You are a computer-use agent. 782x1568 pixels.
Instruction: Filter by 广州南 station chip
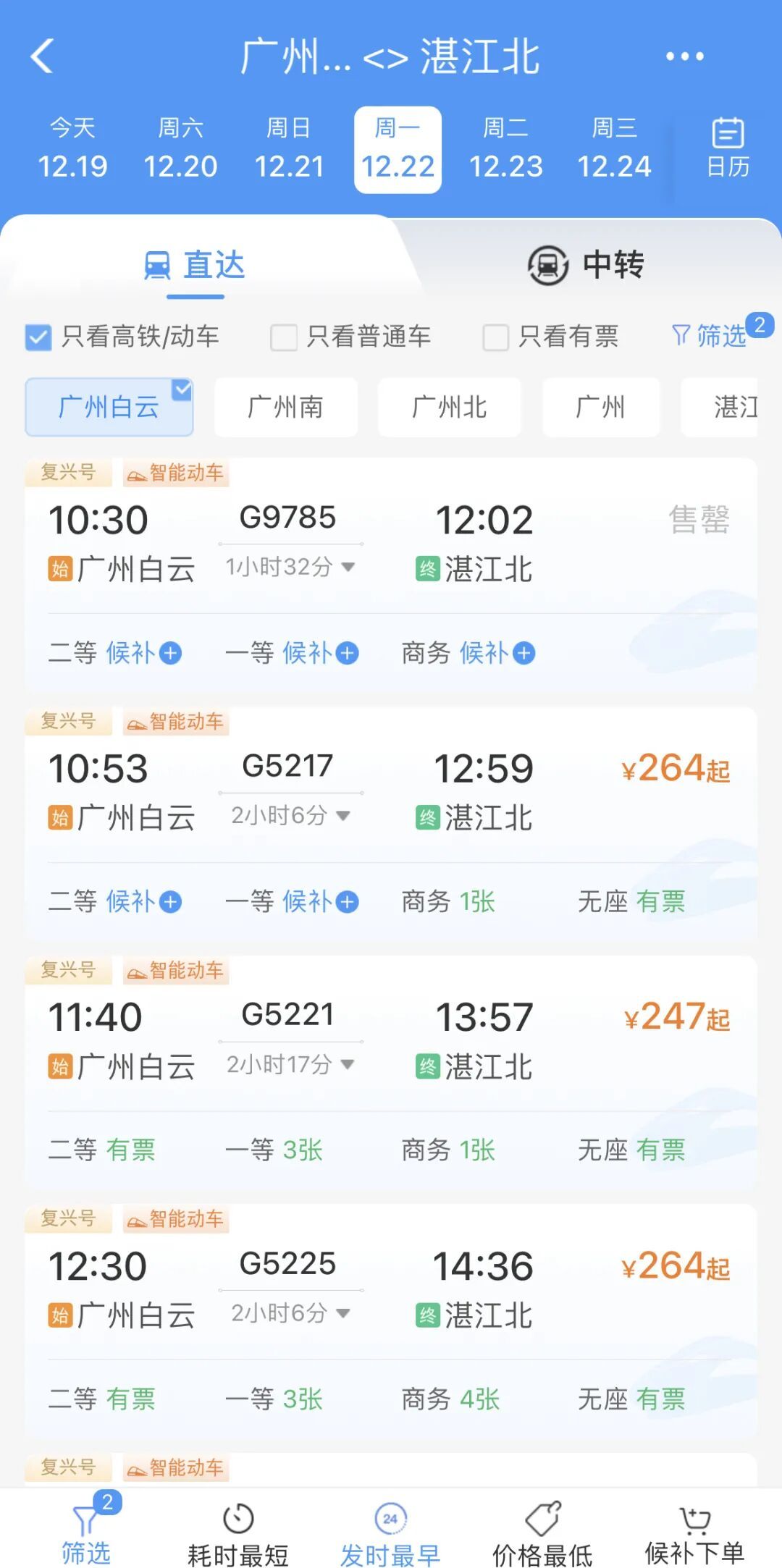click(x=285, y=407)
